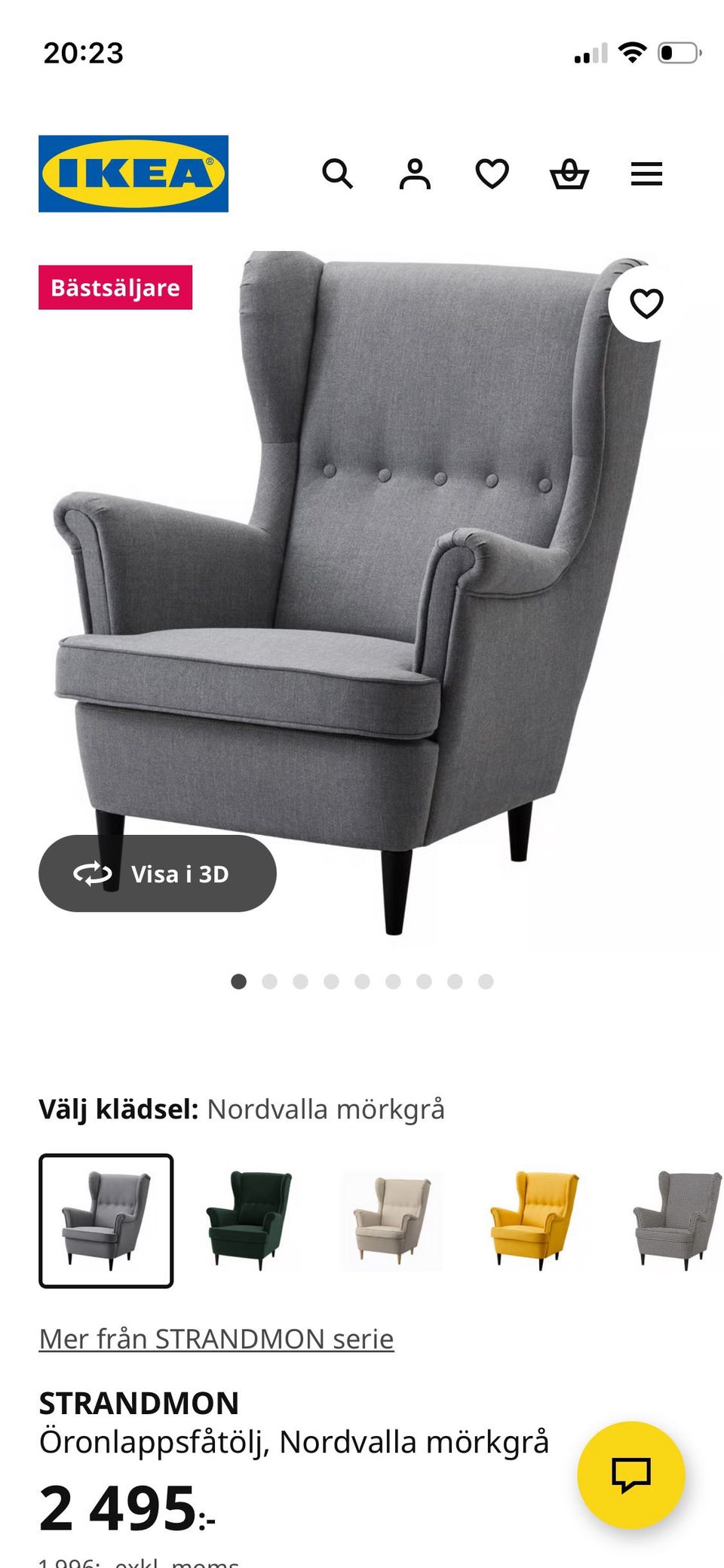Open the Välj klädsel options
724x1568 pixels.
(x=241, y=1109)
